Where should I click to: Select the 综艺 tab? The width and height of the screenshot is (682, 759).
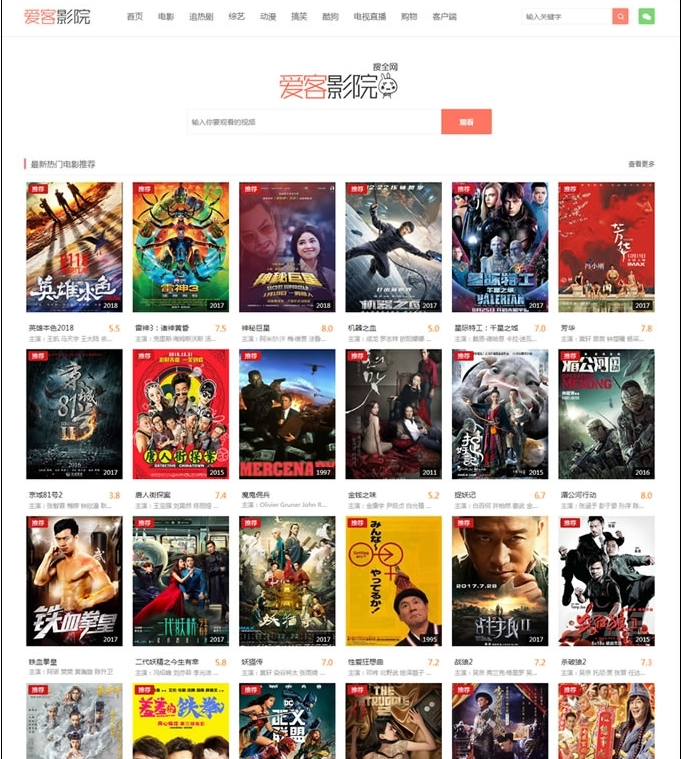pyautogui.click(x=236, y=17)
